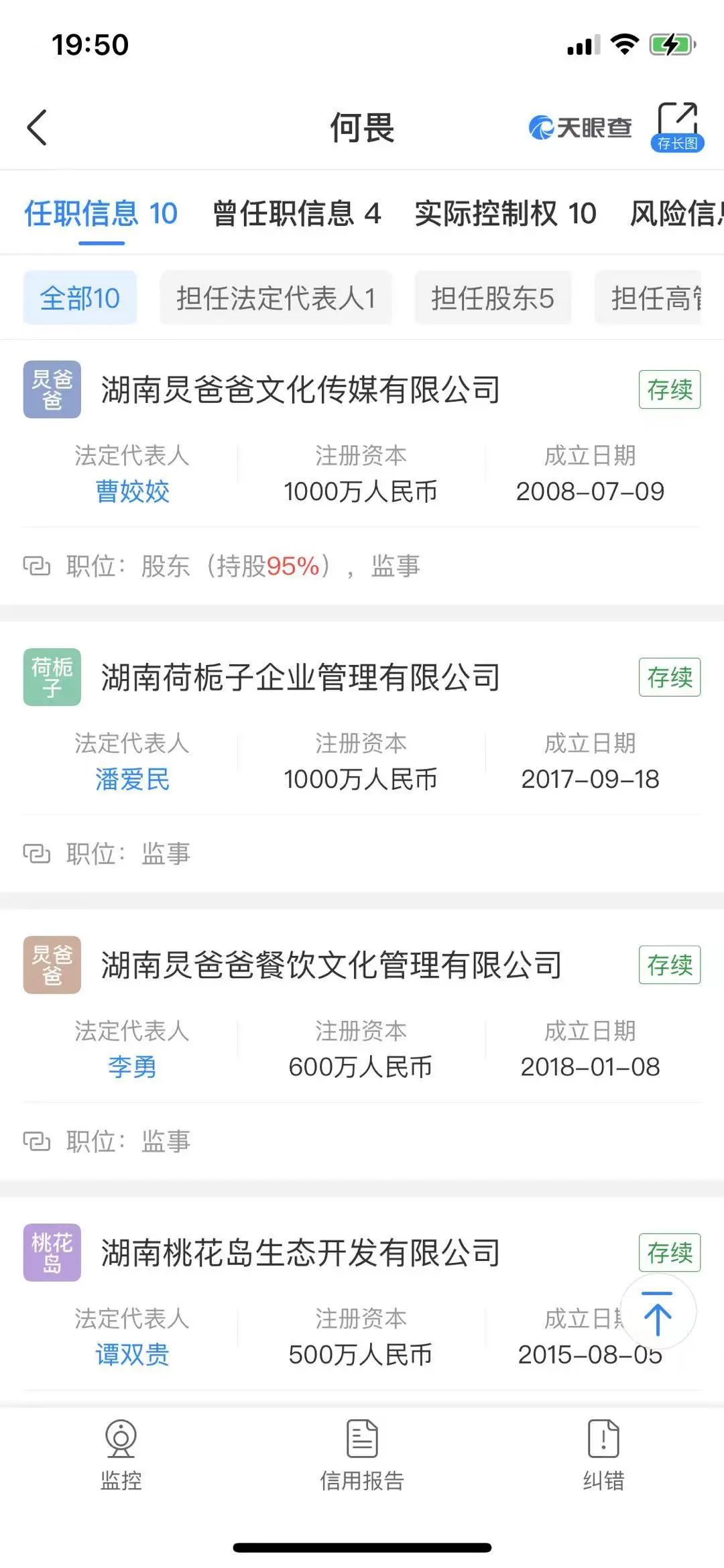
Task: View legal representative 李勇
Action: [132, 1067]
